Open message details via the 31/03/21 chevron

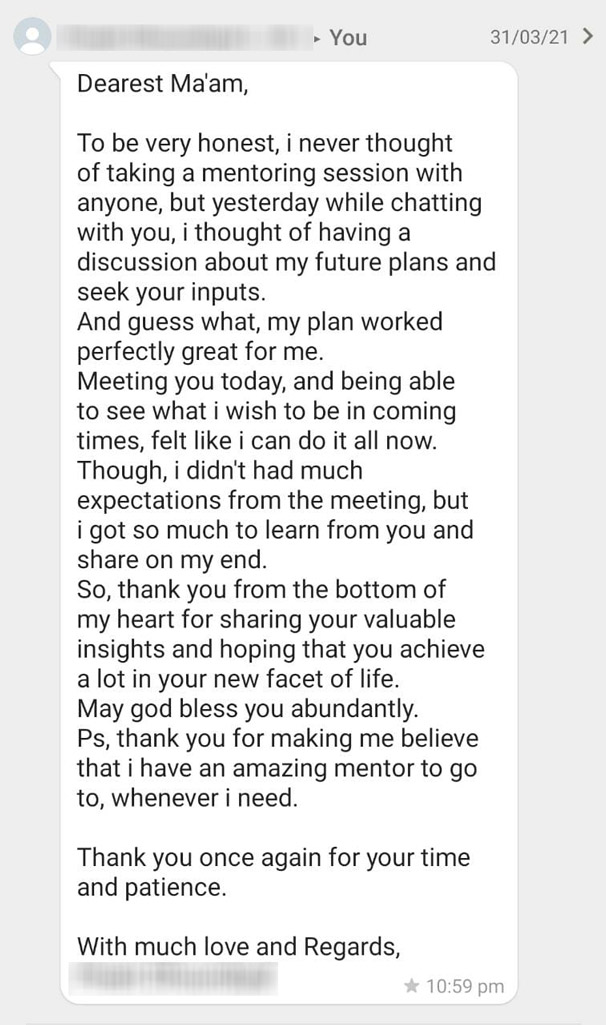click(x=588, y=36)
